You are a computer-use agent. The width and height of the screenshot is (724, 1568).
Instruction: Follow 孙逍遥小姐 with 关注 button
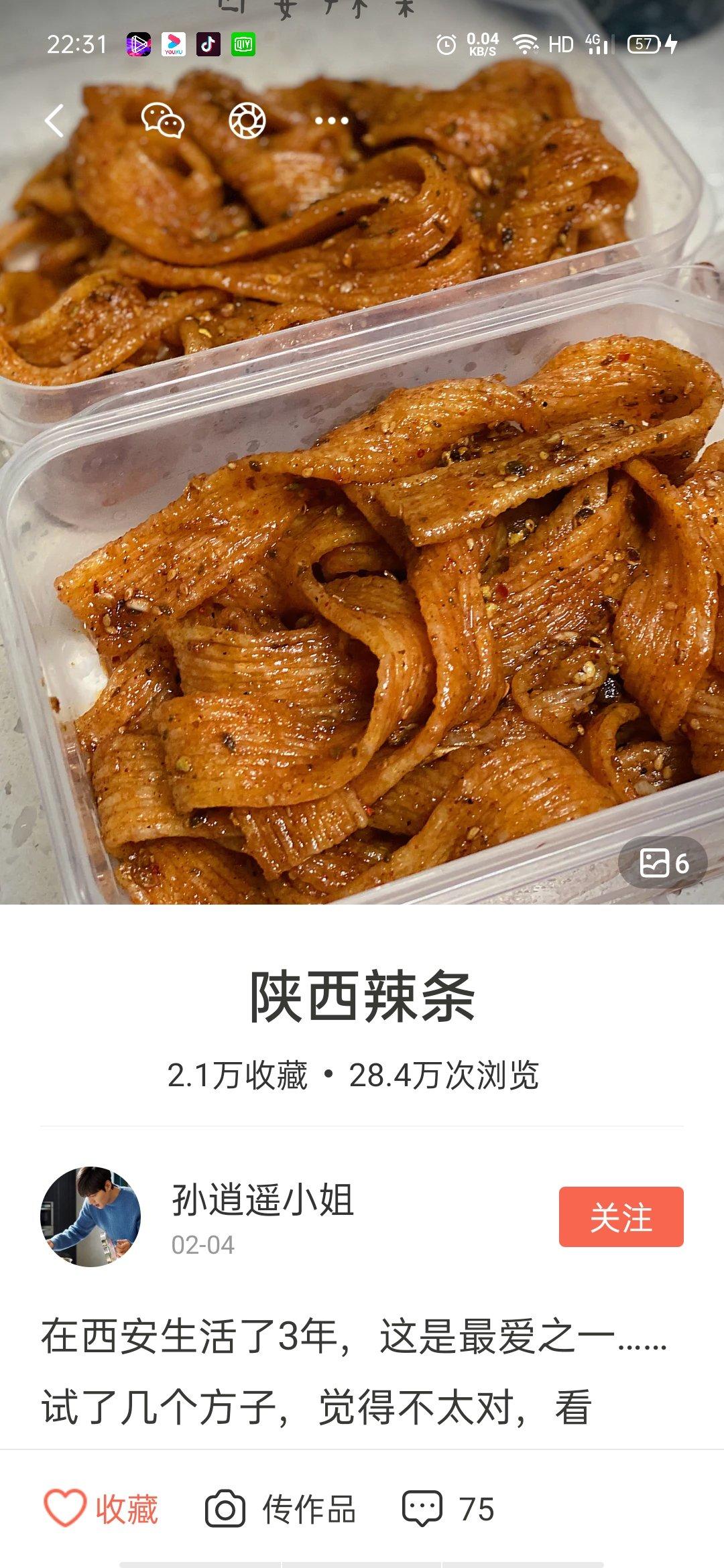click(x=621, y=1217)
